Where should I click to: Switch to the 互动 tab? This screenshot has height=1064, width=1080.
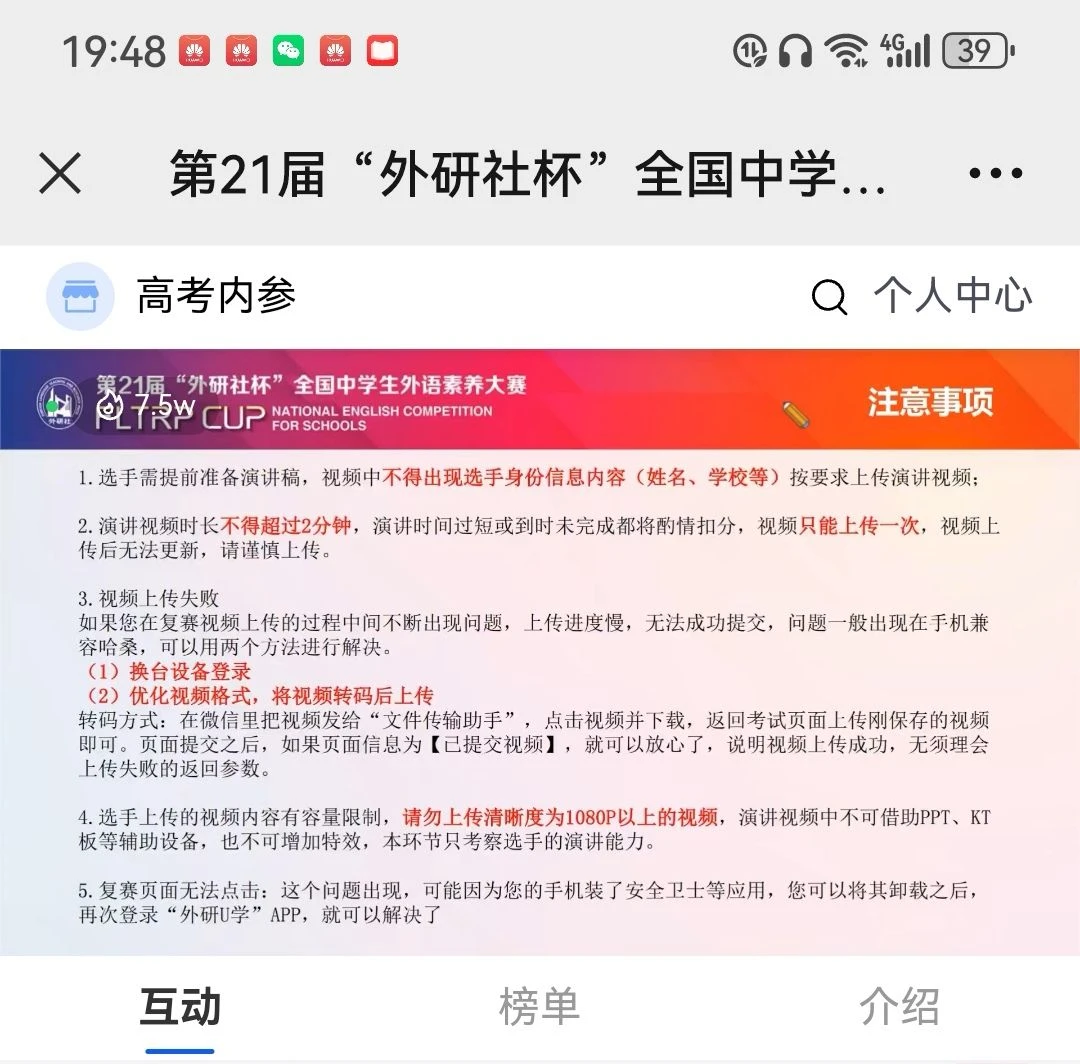(180, 1007)
